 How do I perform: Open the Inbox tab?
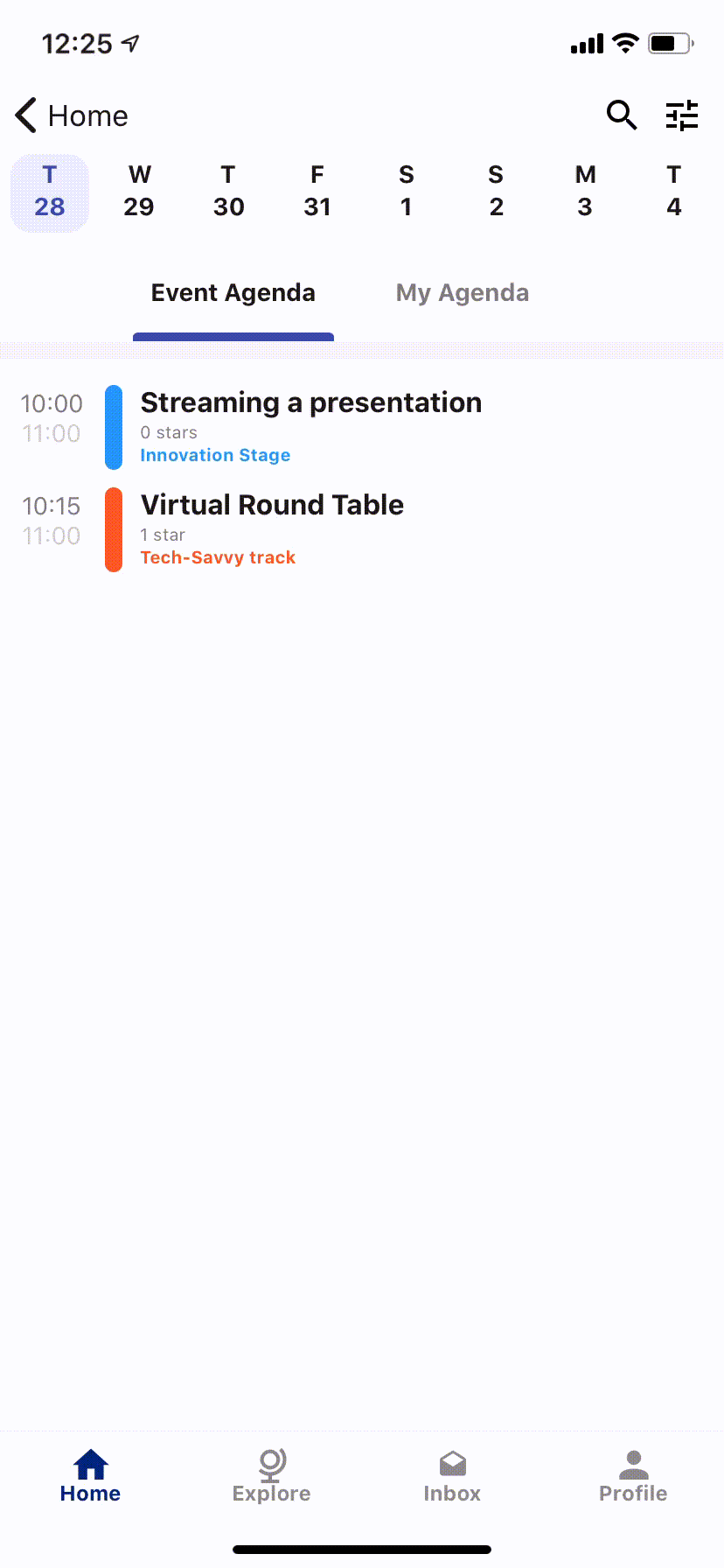(452, 1476)
